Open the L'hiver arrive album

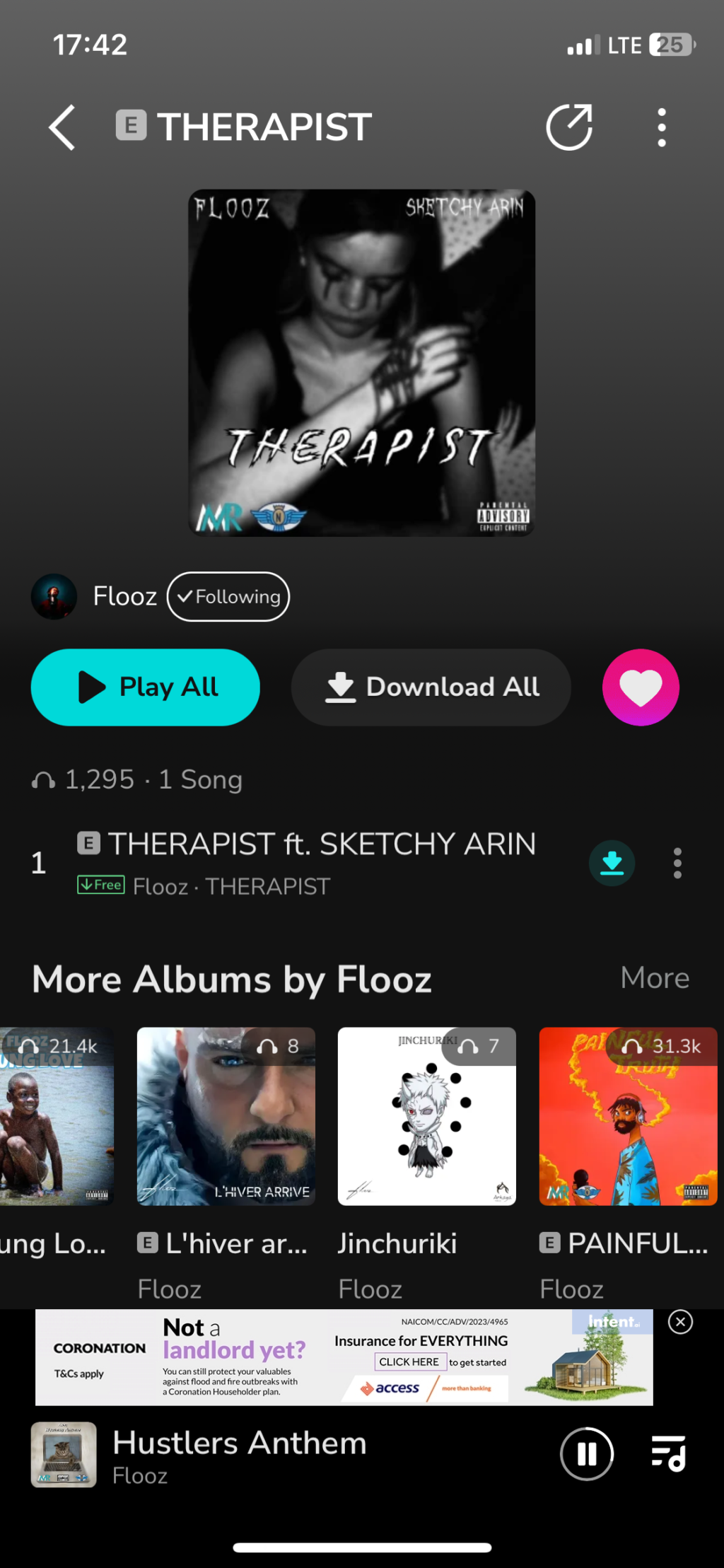(226, 1116)
